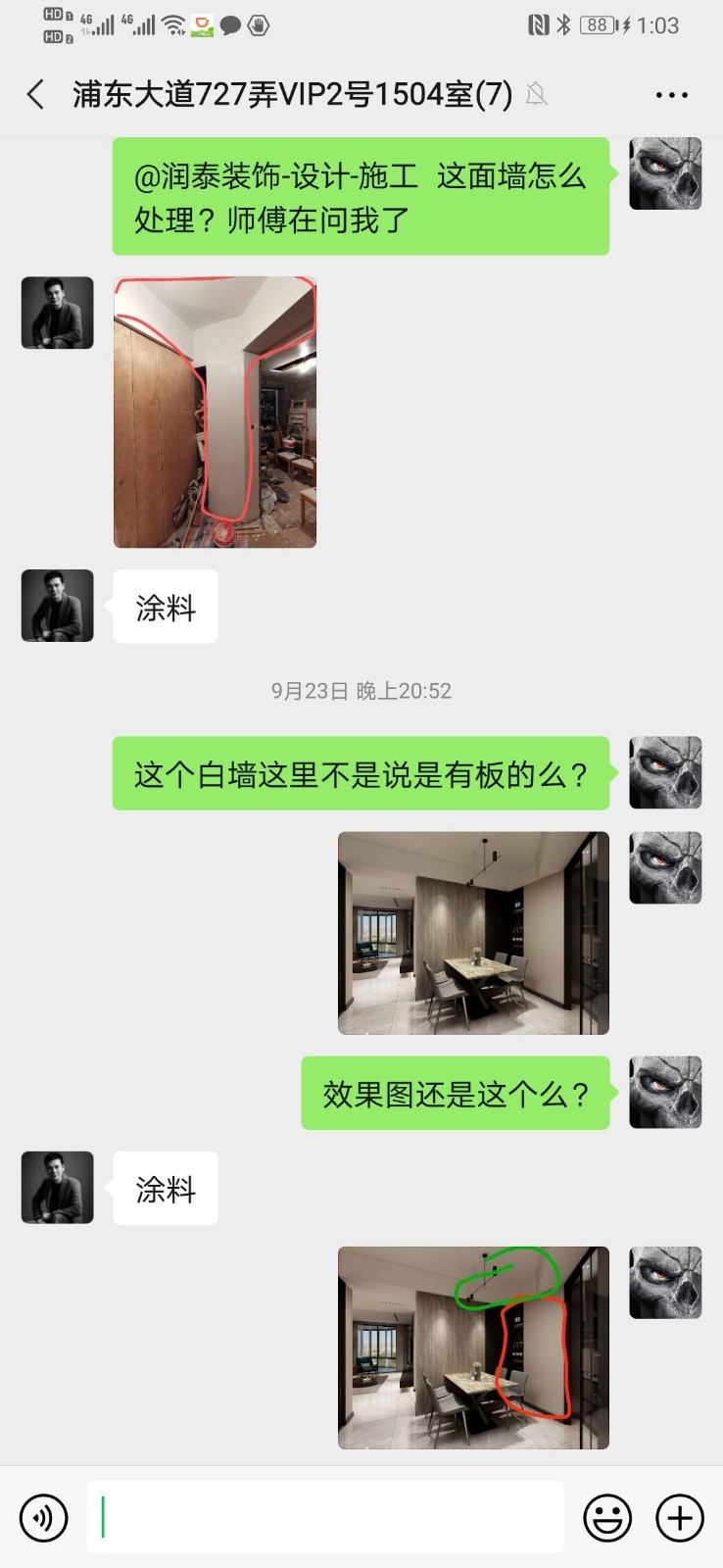The image size is (723, 1568).
Task: Open the emoji sticker panel
Action: coord(607,1518)
